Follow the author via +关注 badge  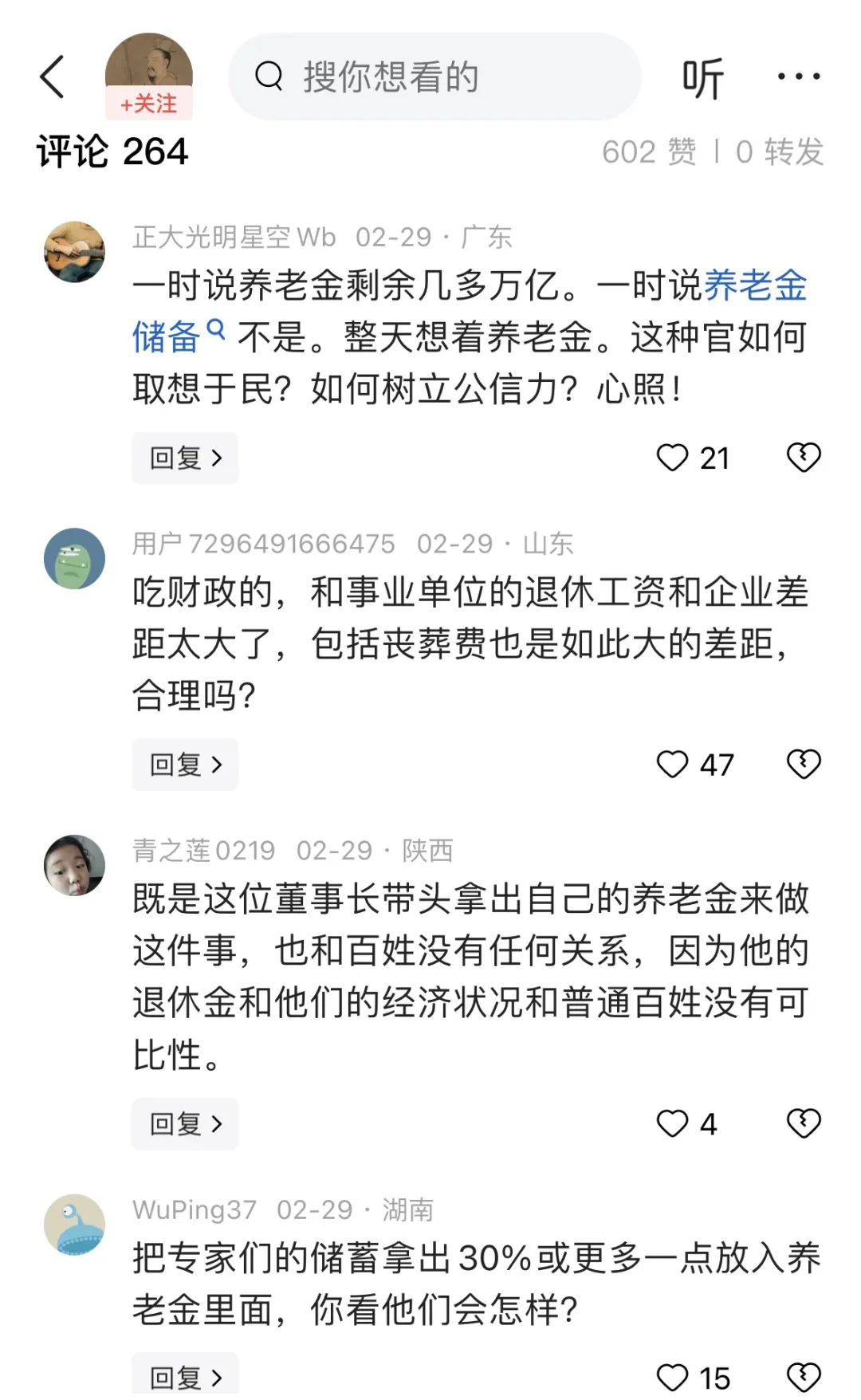click(x=149, y=104)
